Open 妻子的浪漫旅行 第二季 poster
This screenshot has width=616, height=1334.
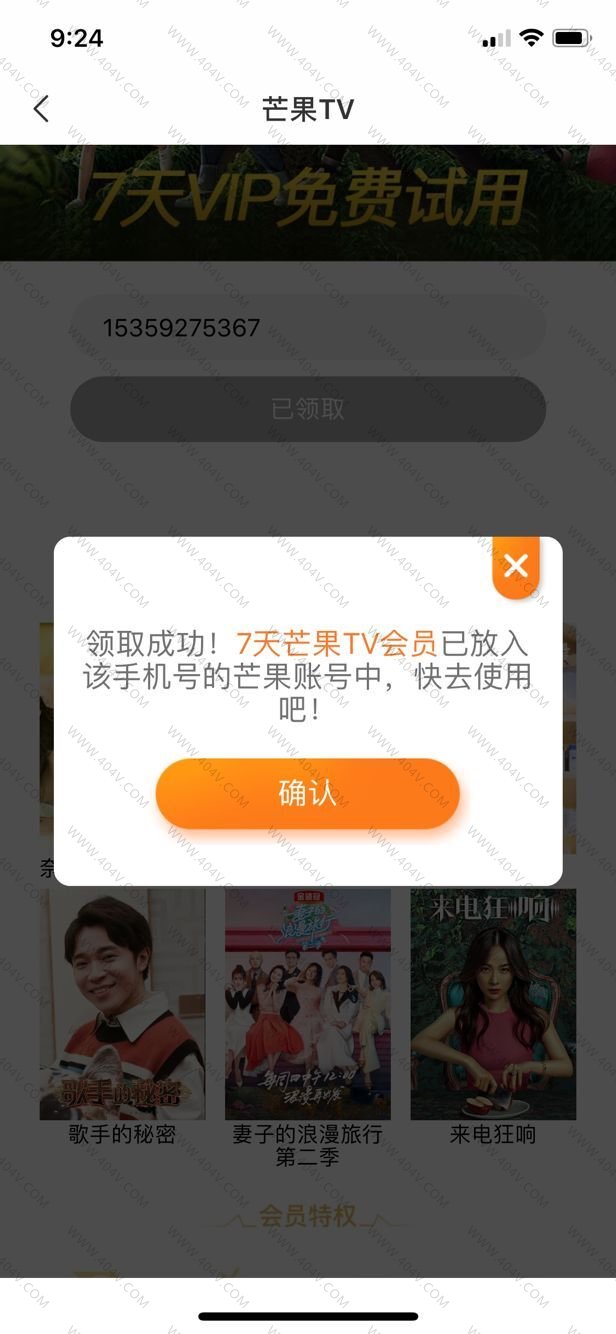[307, 1005]
